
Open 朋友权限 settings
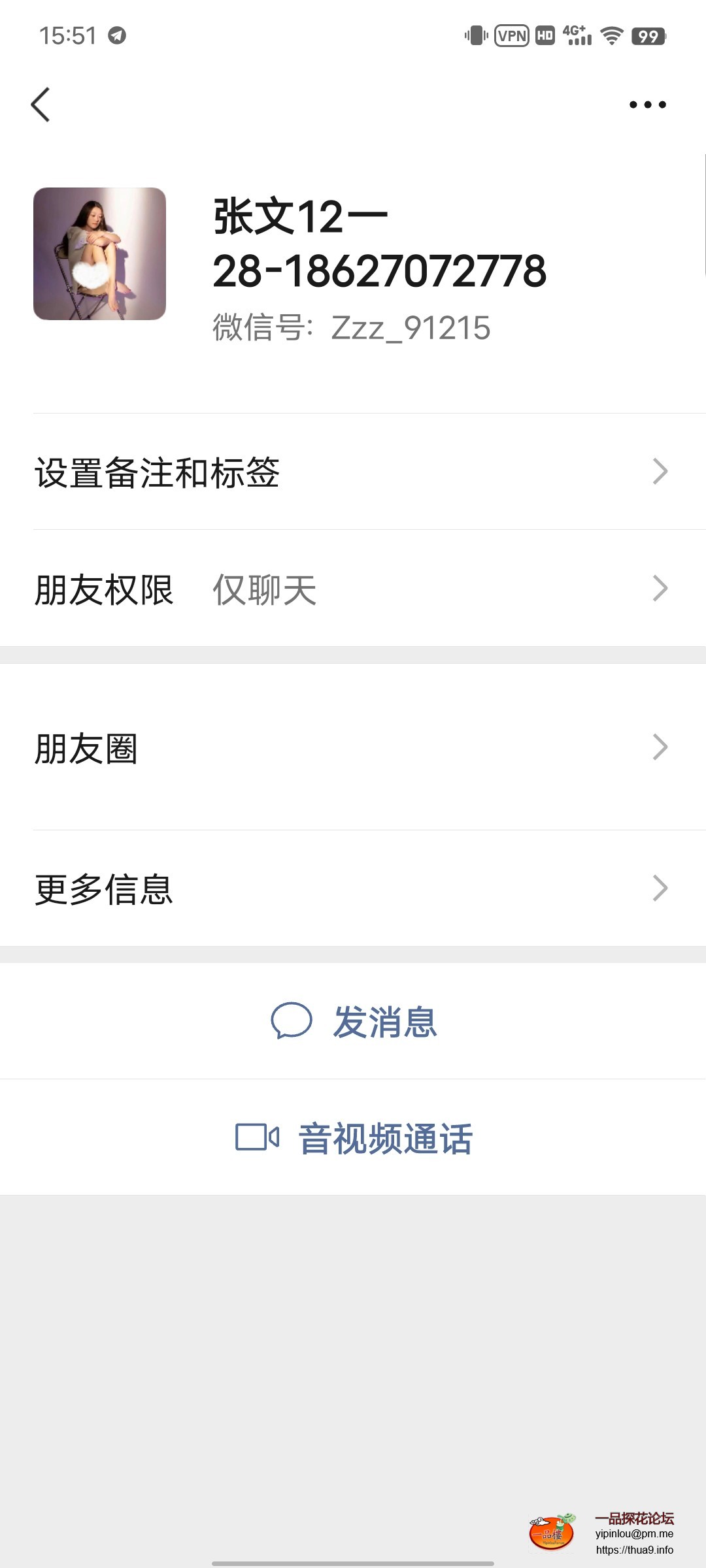[x=353, y=589]
